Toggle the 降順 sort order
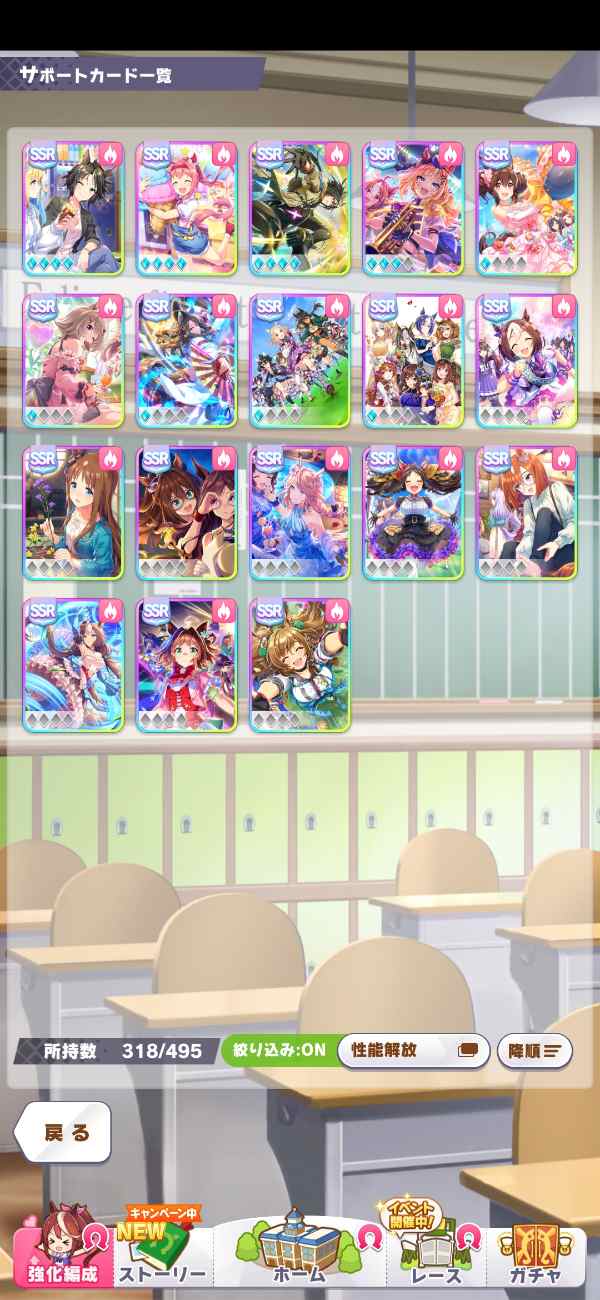The image size is (600, 1300). tap(535, 1051)
